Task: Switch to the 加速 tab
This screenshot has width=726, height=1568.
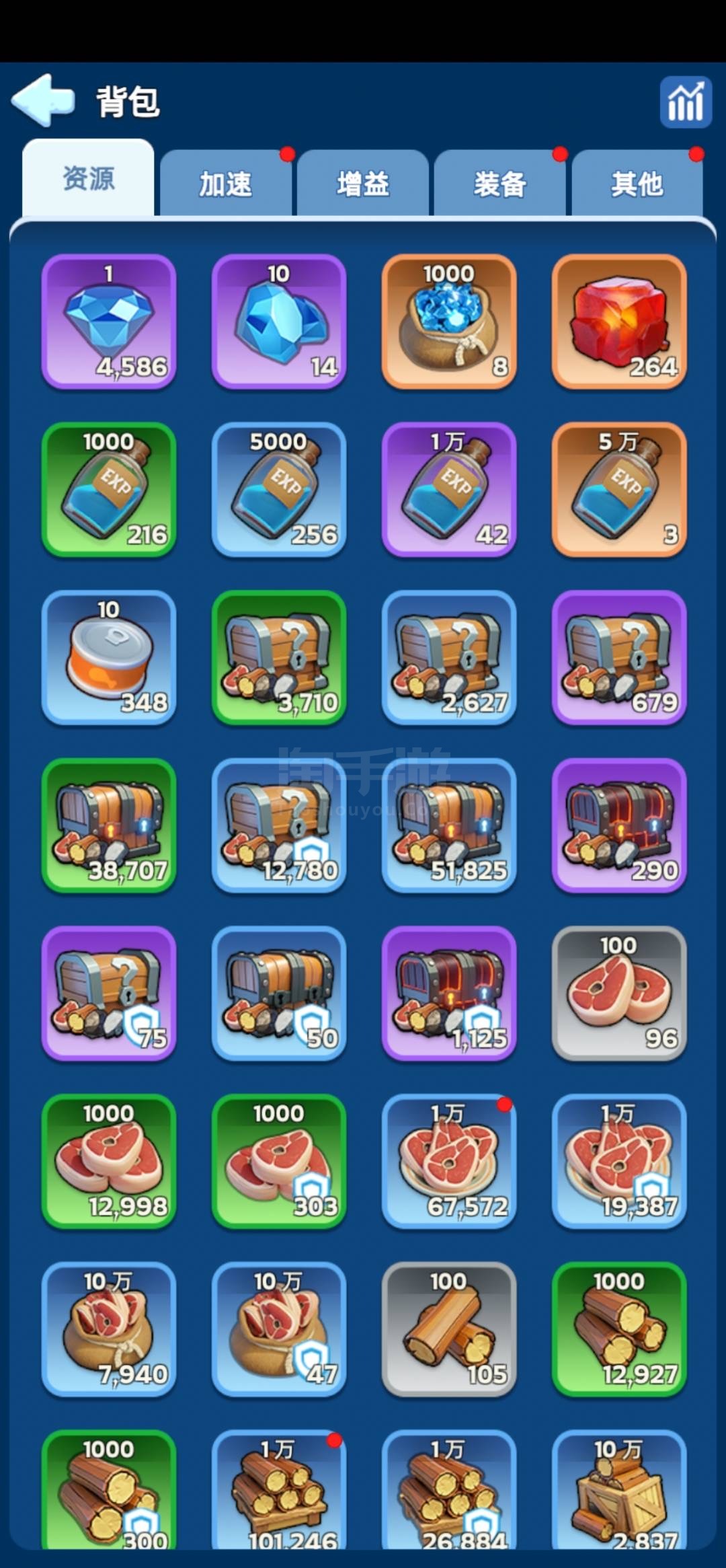Action: 225,184
